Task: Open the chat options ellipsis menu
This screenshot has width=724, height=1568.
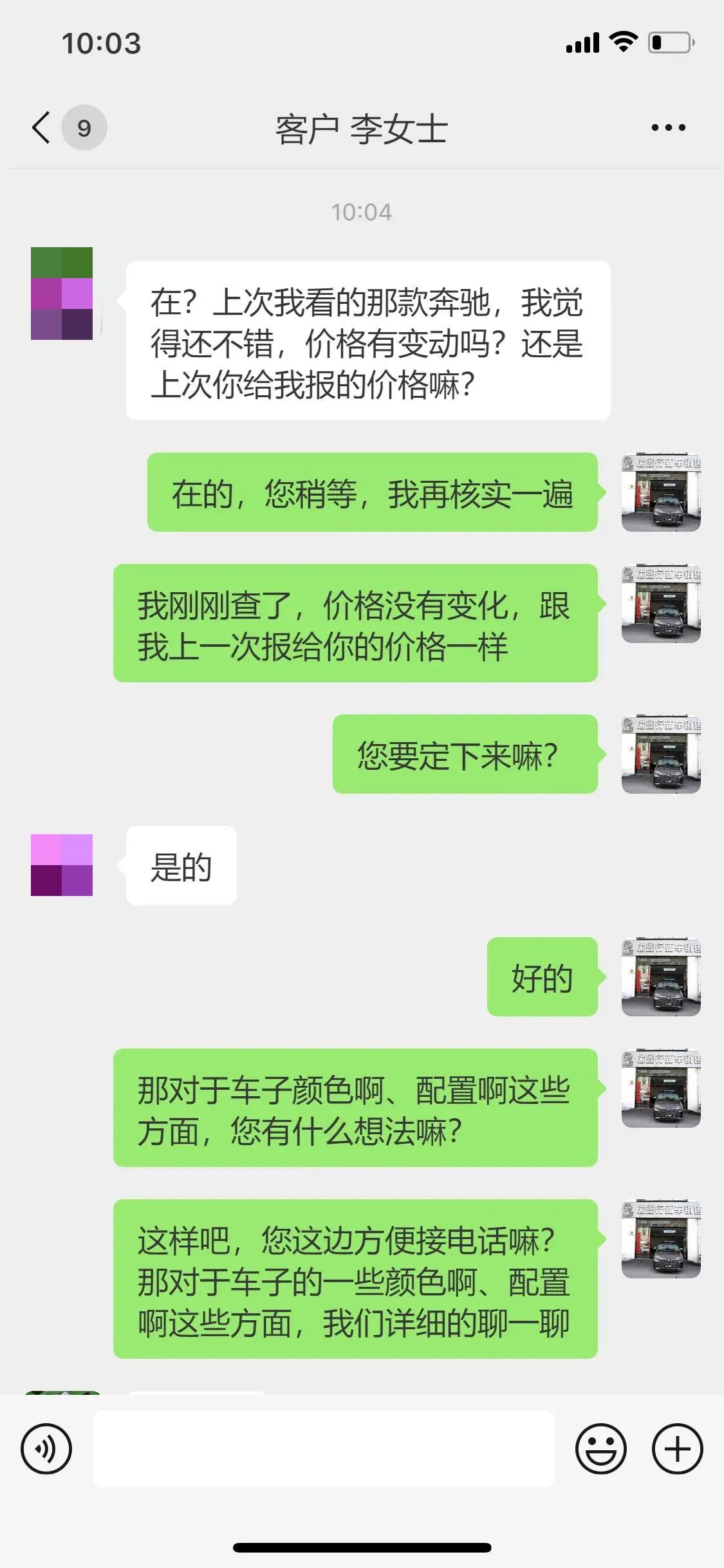Action: (667, 127)
